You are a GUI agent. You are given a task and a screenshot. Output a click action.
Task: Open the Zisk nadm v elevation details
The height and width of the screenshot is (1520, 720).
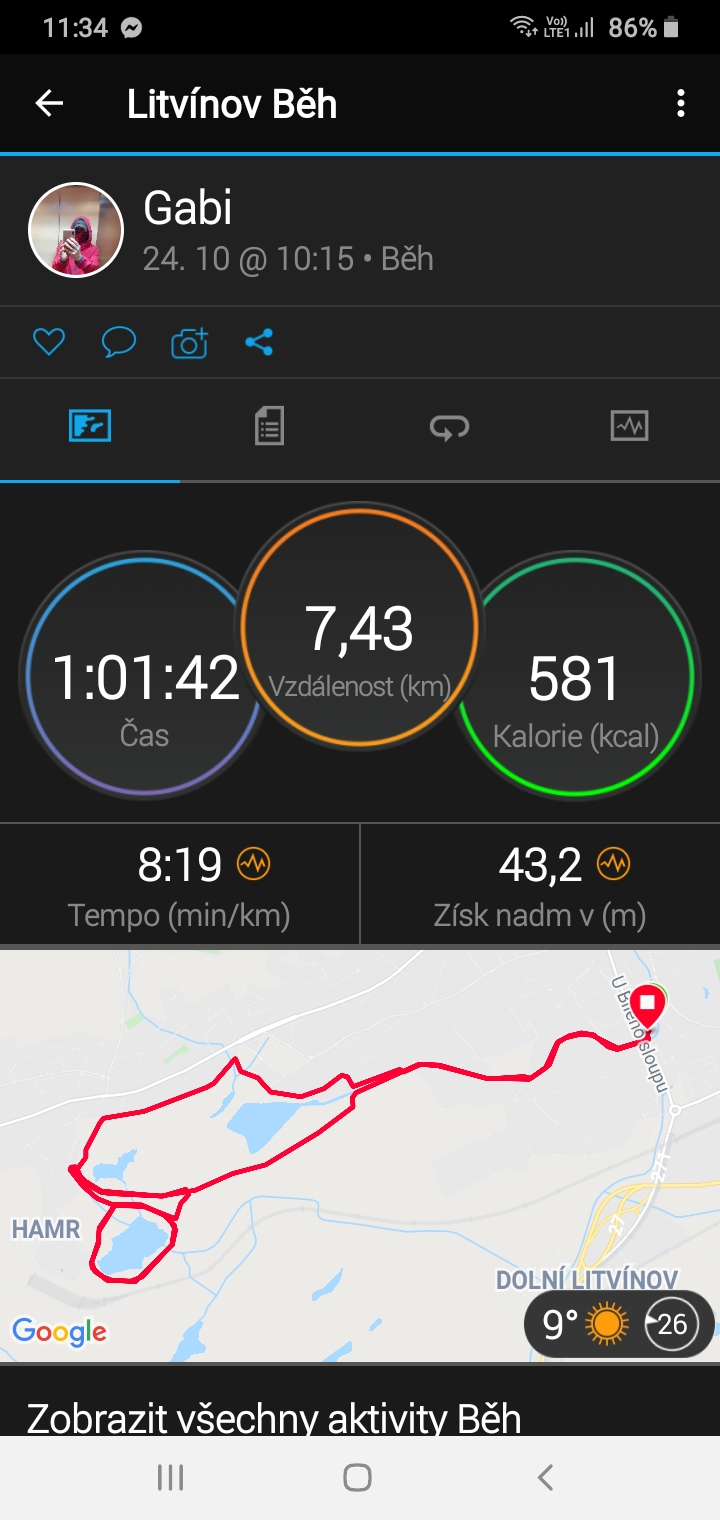click(x=540, y=884)
